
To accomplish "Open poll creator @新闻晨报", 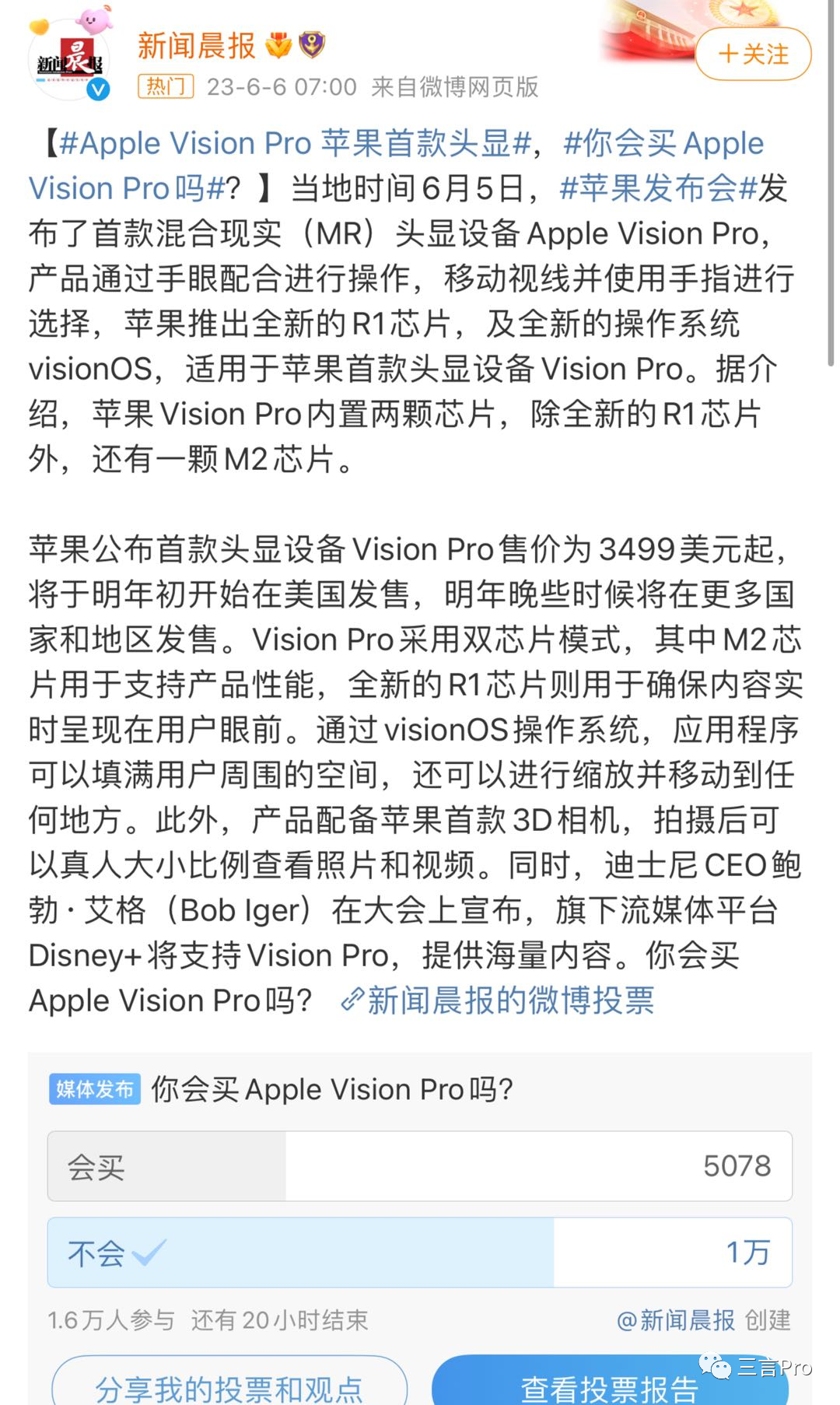I will pos(675,1319).
